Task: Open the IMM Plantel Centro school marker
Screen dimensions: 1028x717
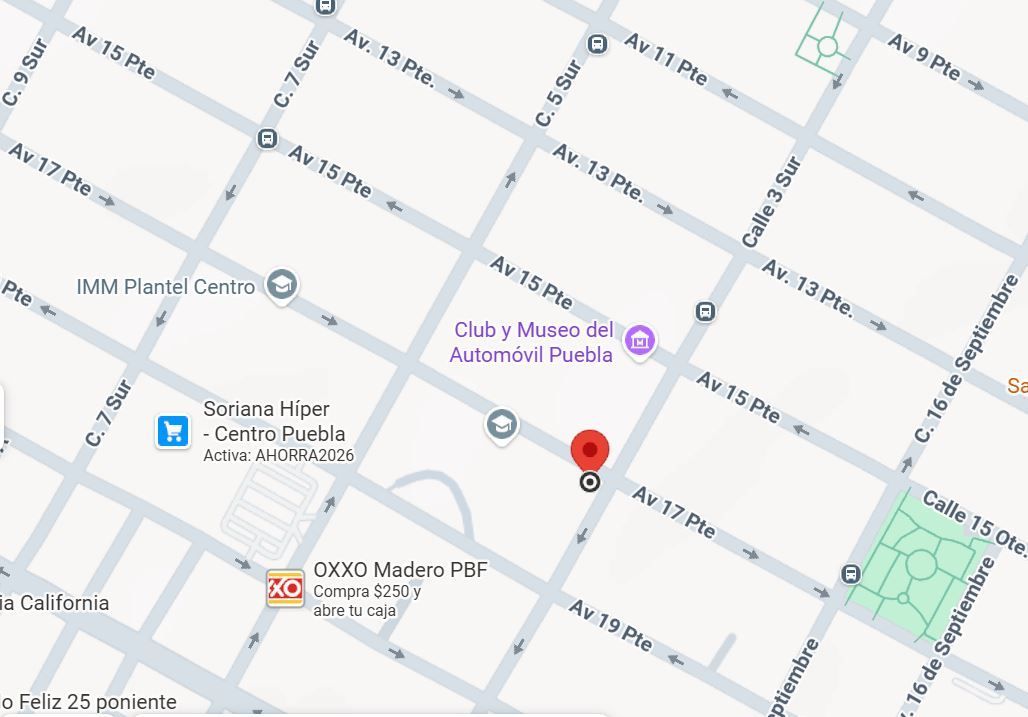Action: [x=282, y=286]
